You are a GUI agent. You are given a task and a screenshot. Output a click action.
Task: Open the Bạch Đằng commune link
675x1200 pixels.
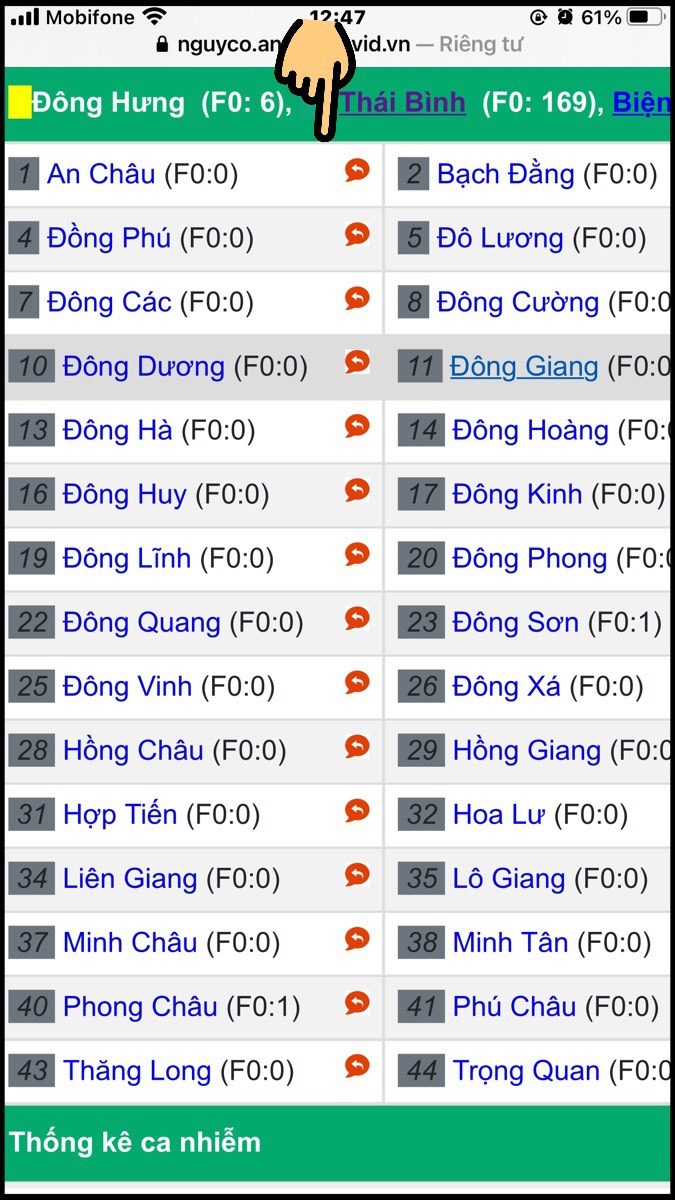505,174
